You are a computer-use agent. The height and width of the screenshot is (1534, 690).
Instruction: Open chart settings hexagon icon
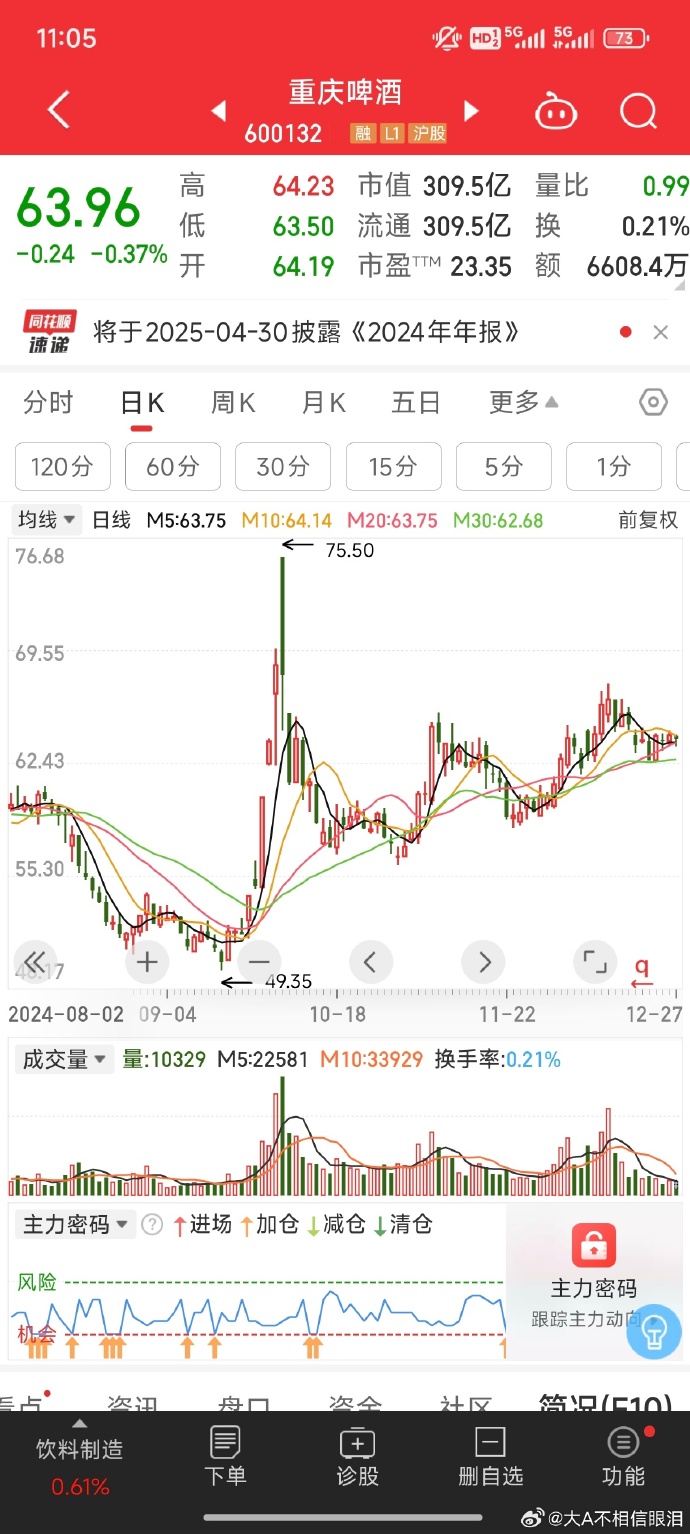[653, 403]
